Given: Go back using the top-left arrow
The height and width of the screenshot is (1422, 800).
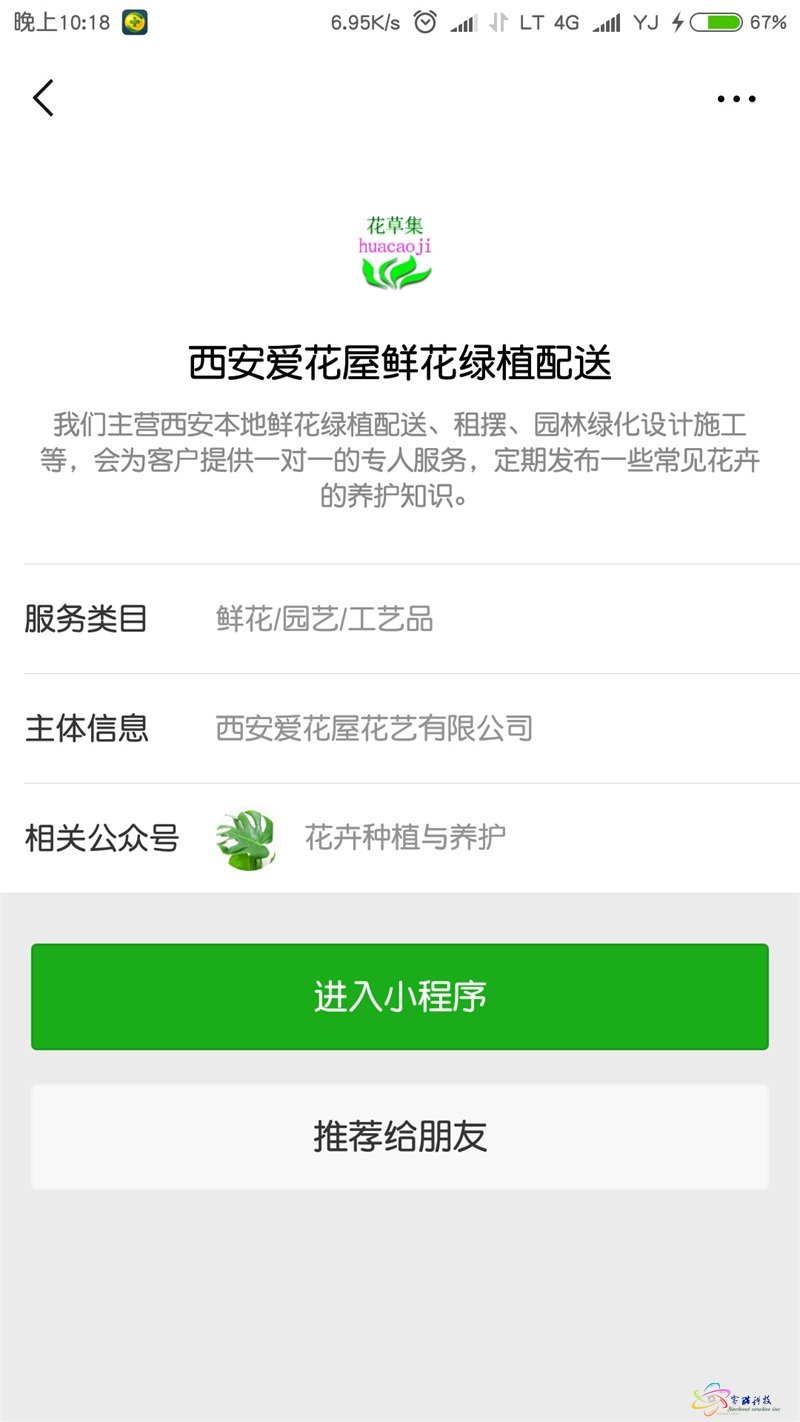Looking at the screenshot, I should coord(43,98).
